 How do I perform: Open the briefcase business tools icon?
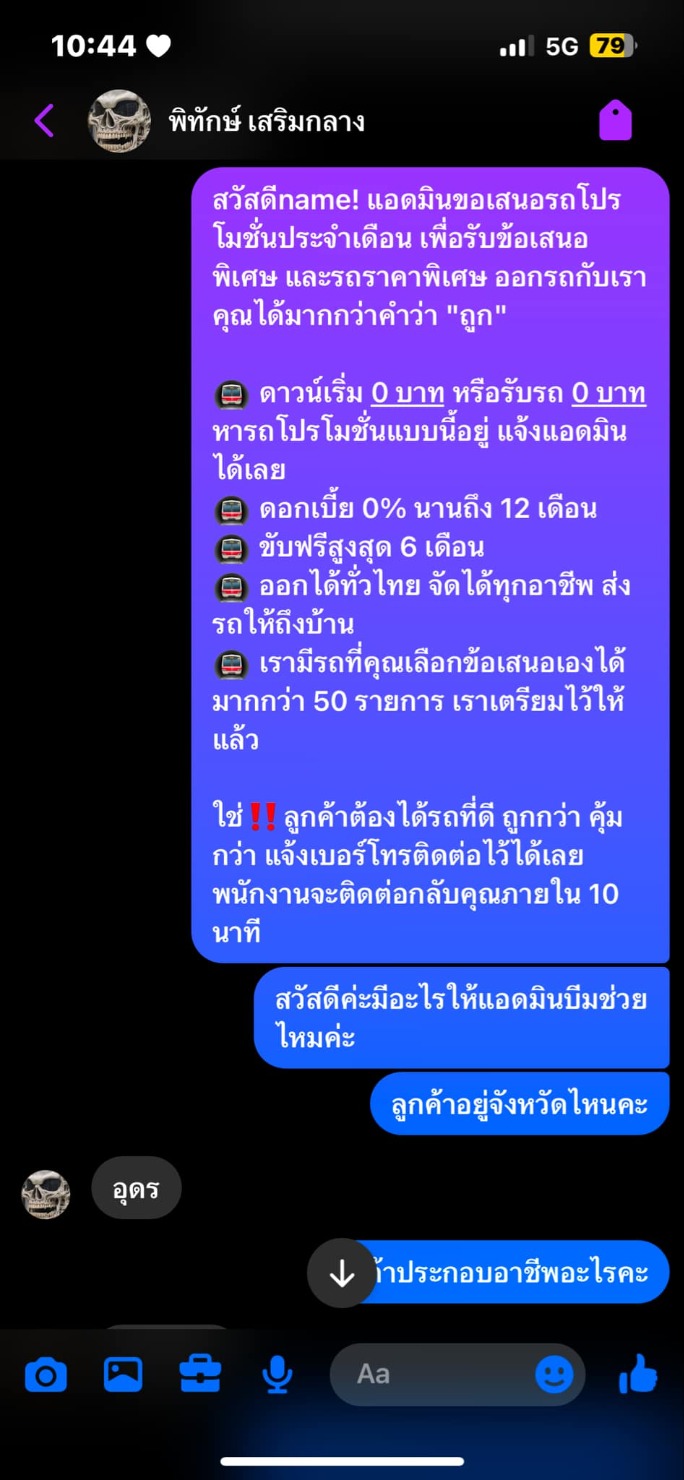pyautogui.click(x=200, y=1375)
